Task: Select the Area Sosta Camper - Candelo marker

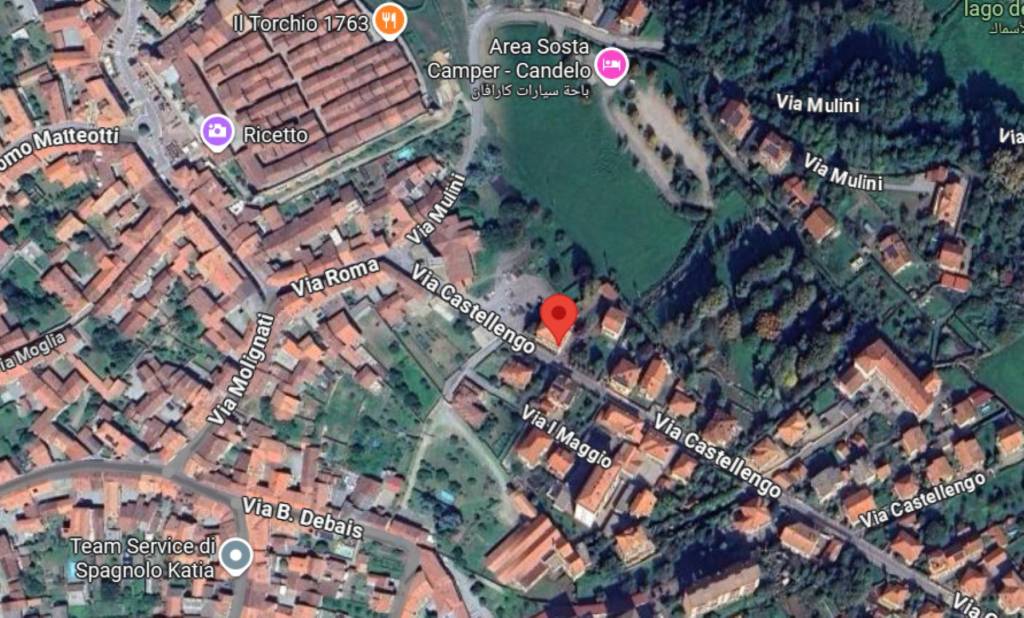Action: coord(609,66)
